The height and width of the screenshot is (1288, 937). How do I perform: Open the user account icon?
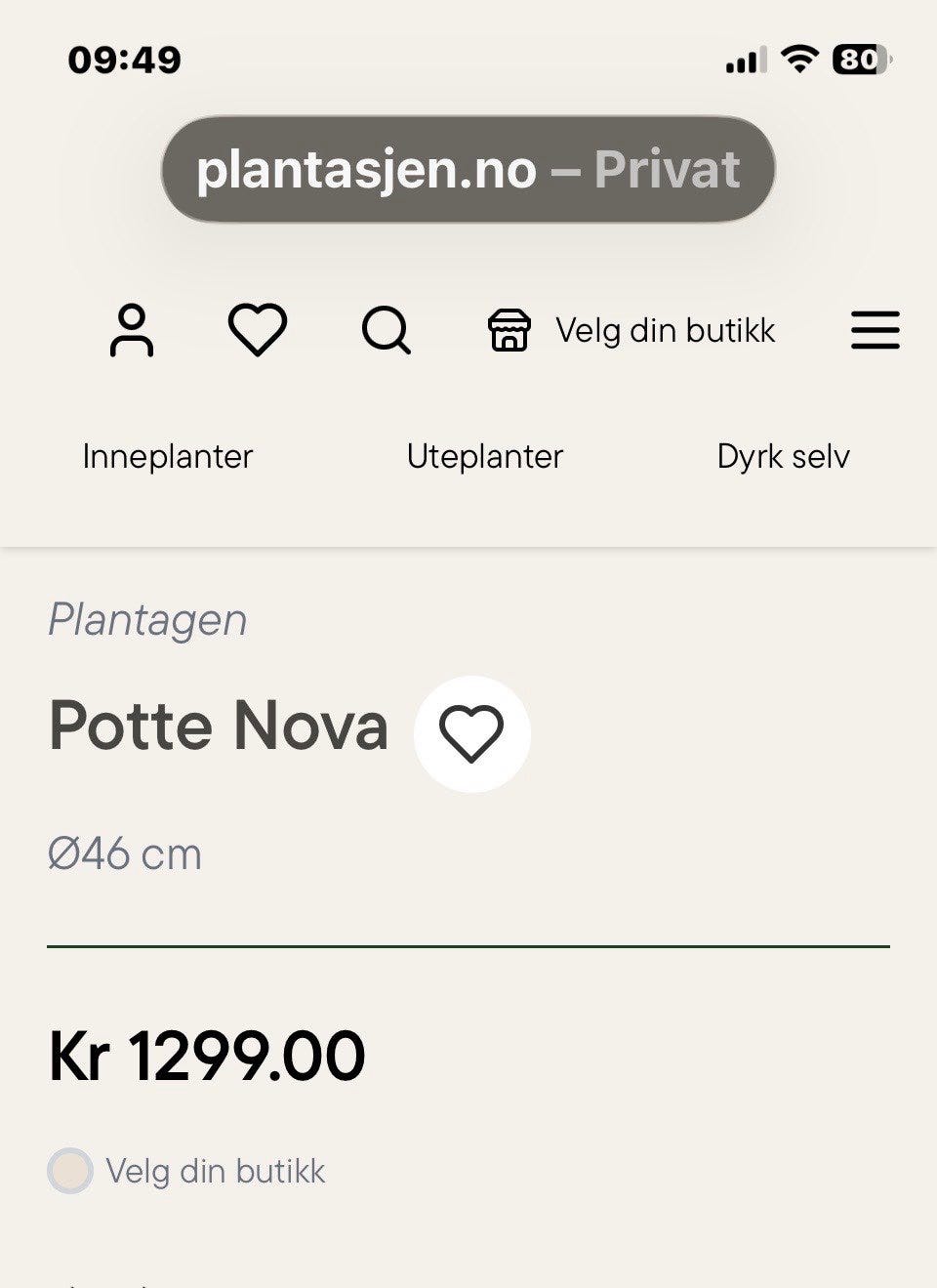(x=132, y=330)
